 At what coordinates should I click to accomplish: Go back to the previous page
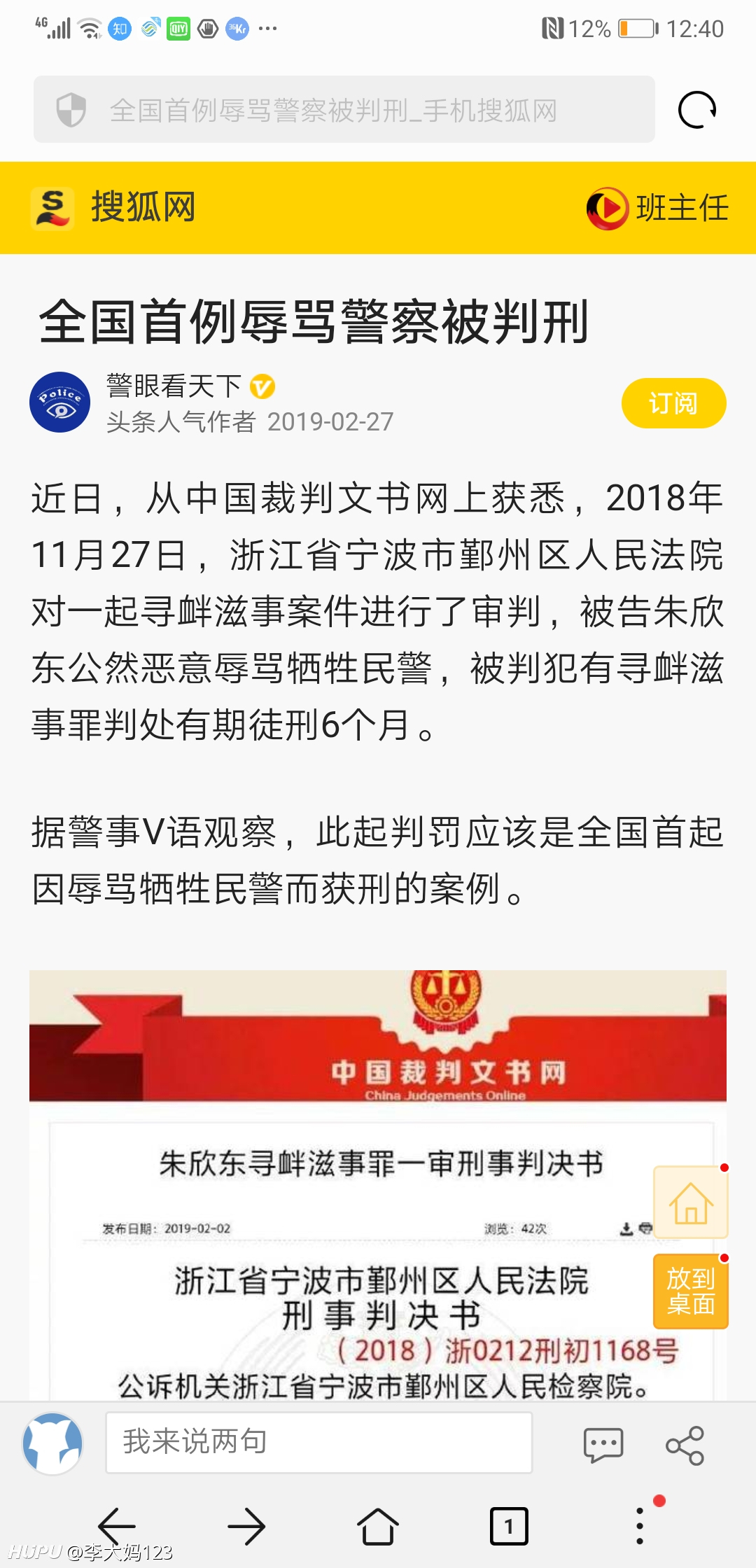117,1526
